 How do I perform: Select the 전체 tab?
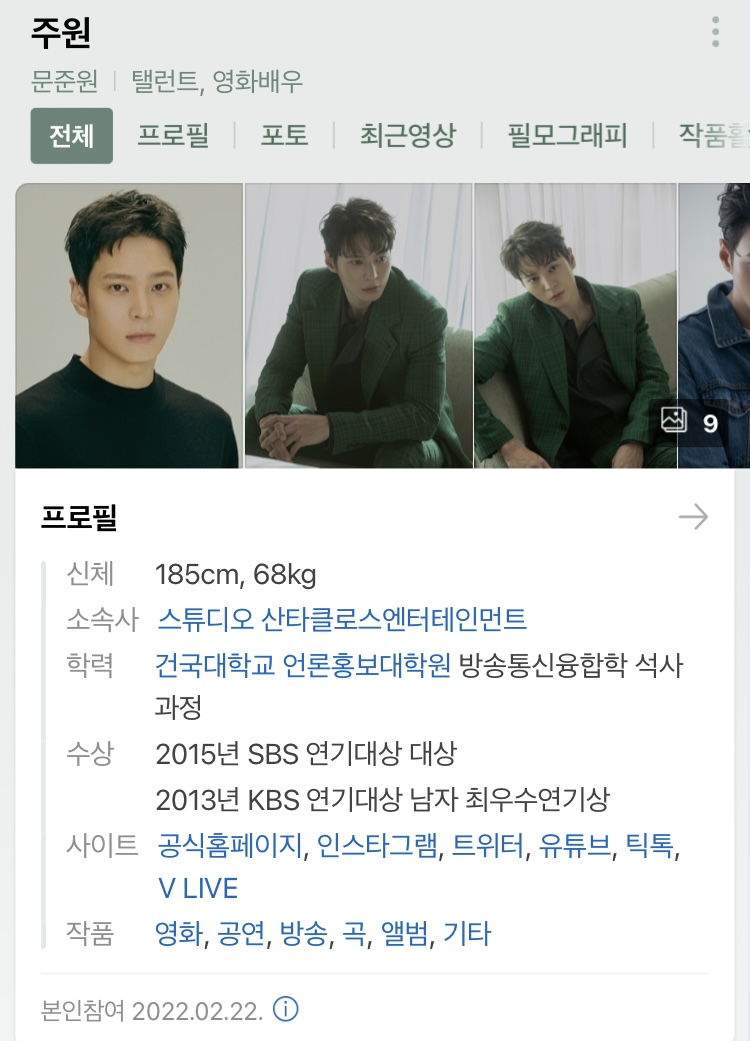click(x=72, y=136)
